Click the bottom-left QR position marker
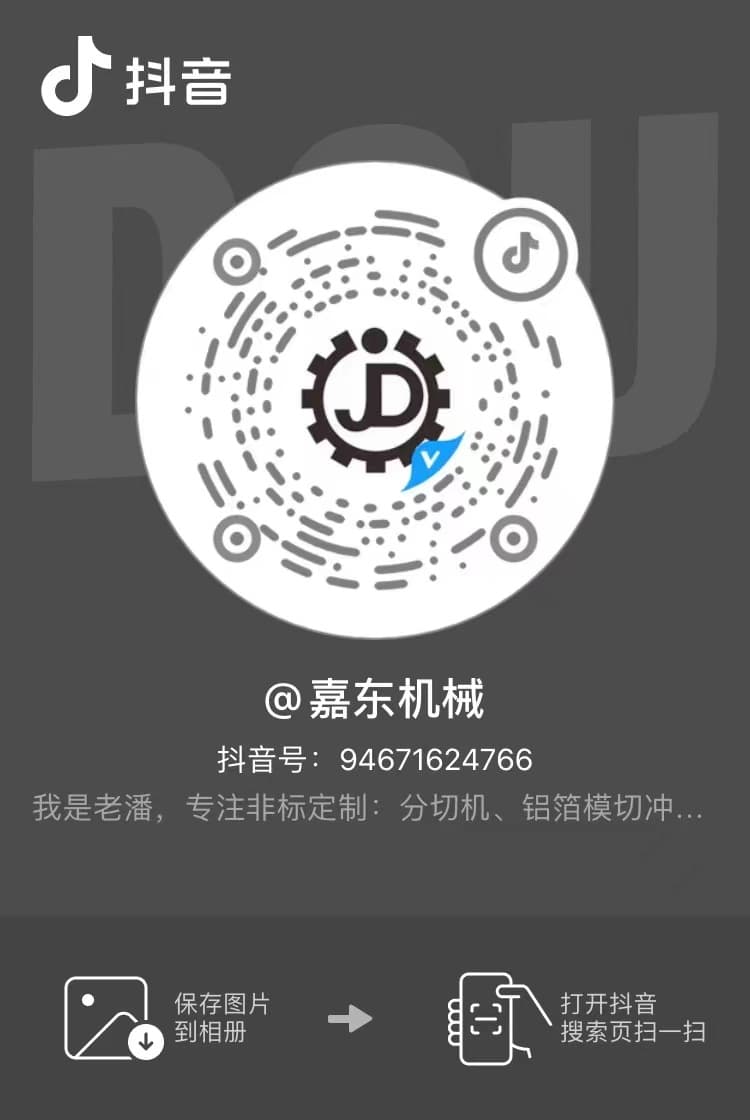 [x=235, y=539]
